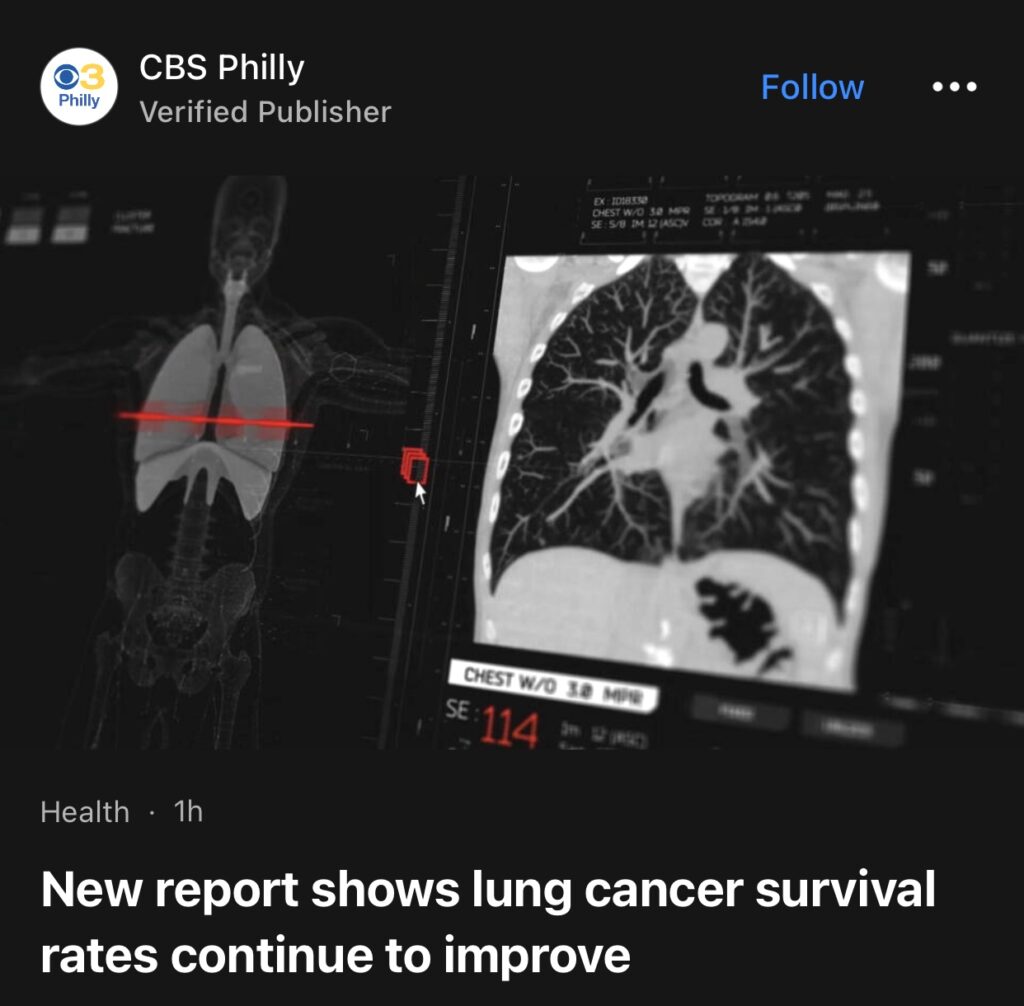The height and width of the screenshot is (1006, 1024).
Task: Open the lung scan article image
Action: [x=511, y=462]
